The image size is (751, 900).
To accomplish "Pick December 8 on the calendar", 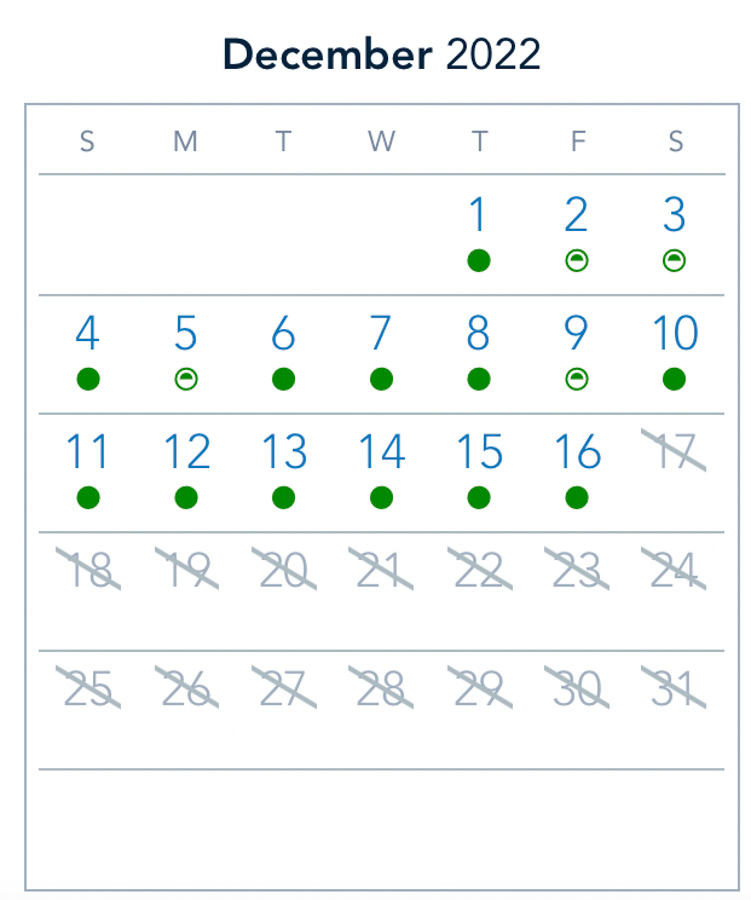I will (x=478, y=334).
